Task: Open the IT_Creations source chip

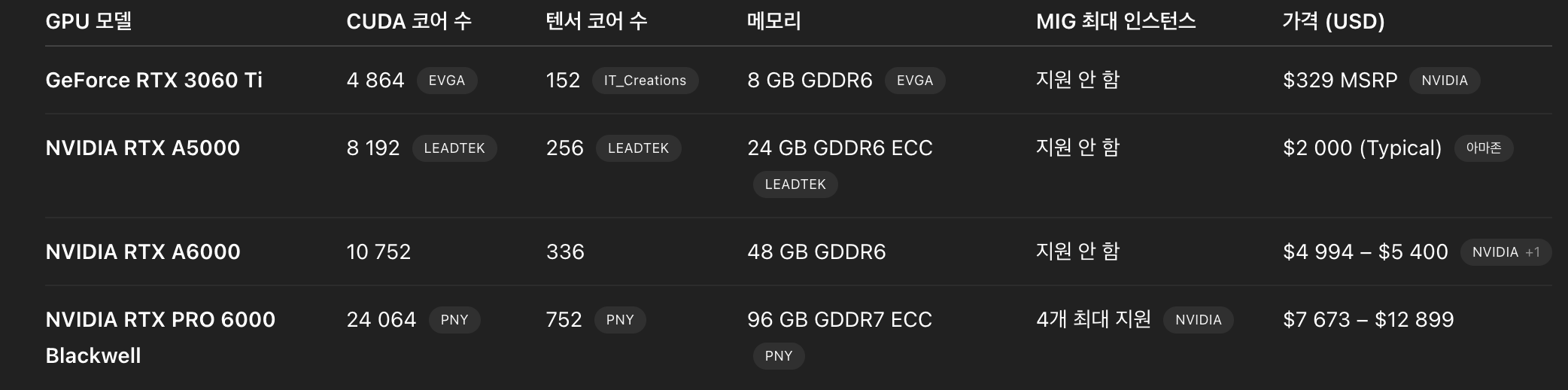Action: tap(645, 81)
